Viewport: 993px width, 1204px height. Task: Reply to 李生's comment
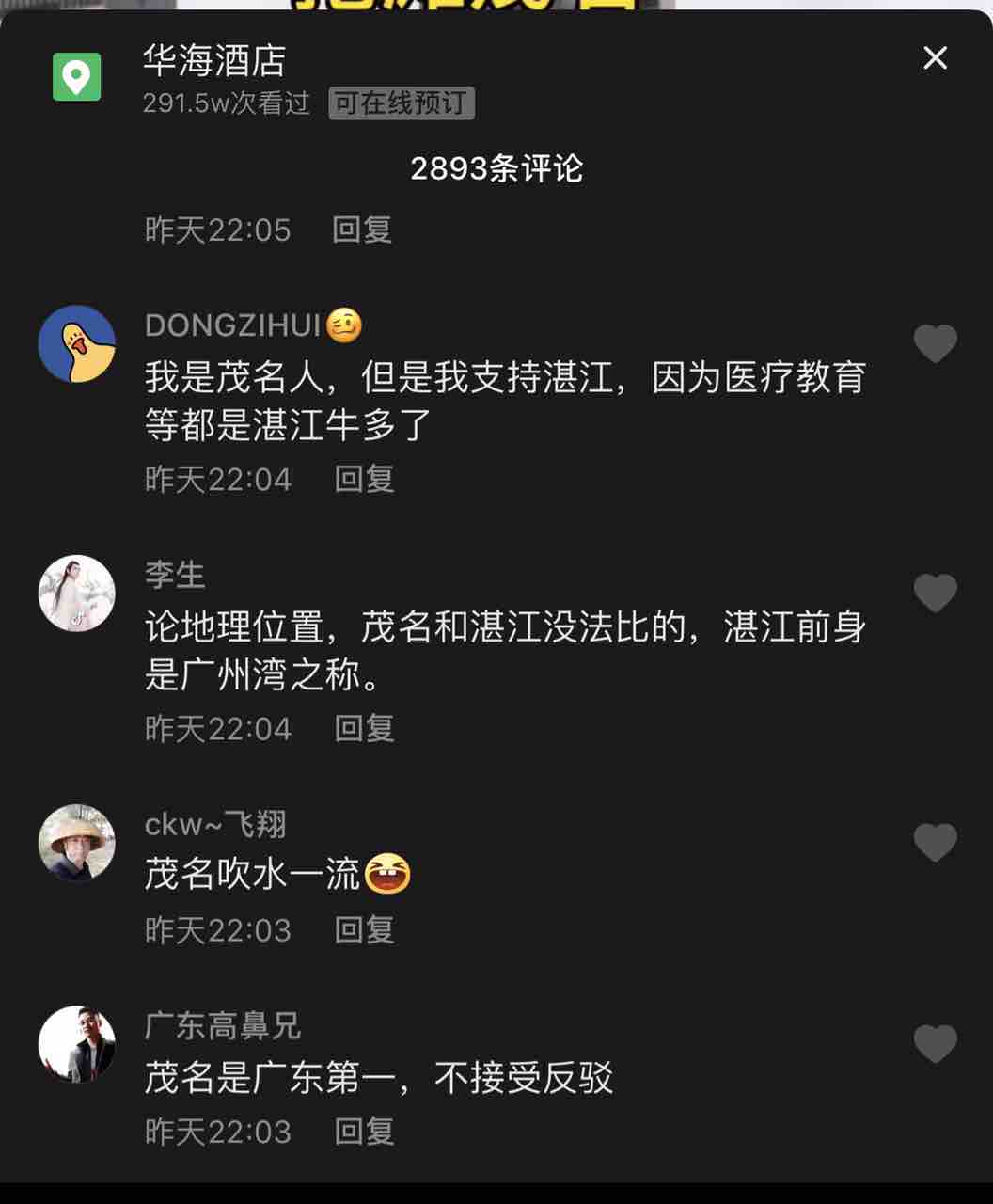[364, 728]
